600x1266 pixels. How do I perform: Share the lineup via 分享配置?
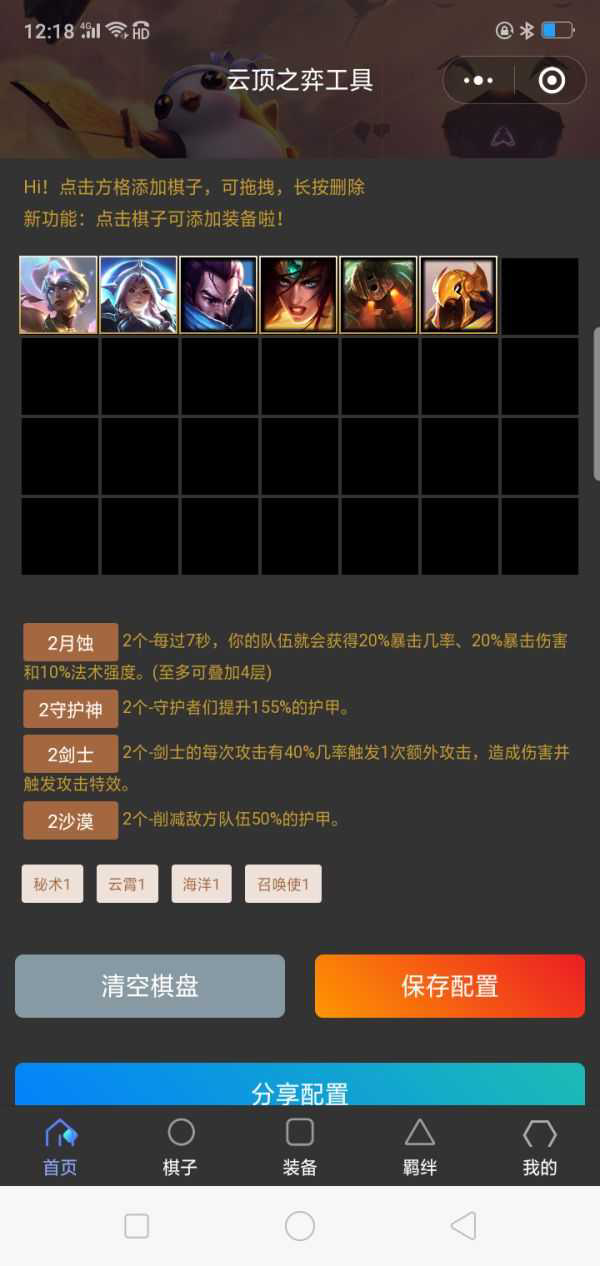pos(300,1086)
